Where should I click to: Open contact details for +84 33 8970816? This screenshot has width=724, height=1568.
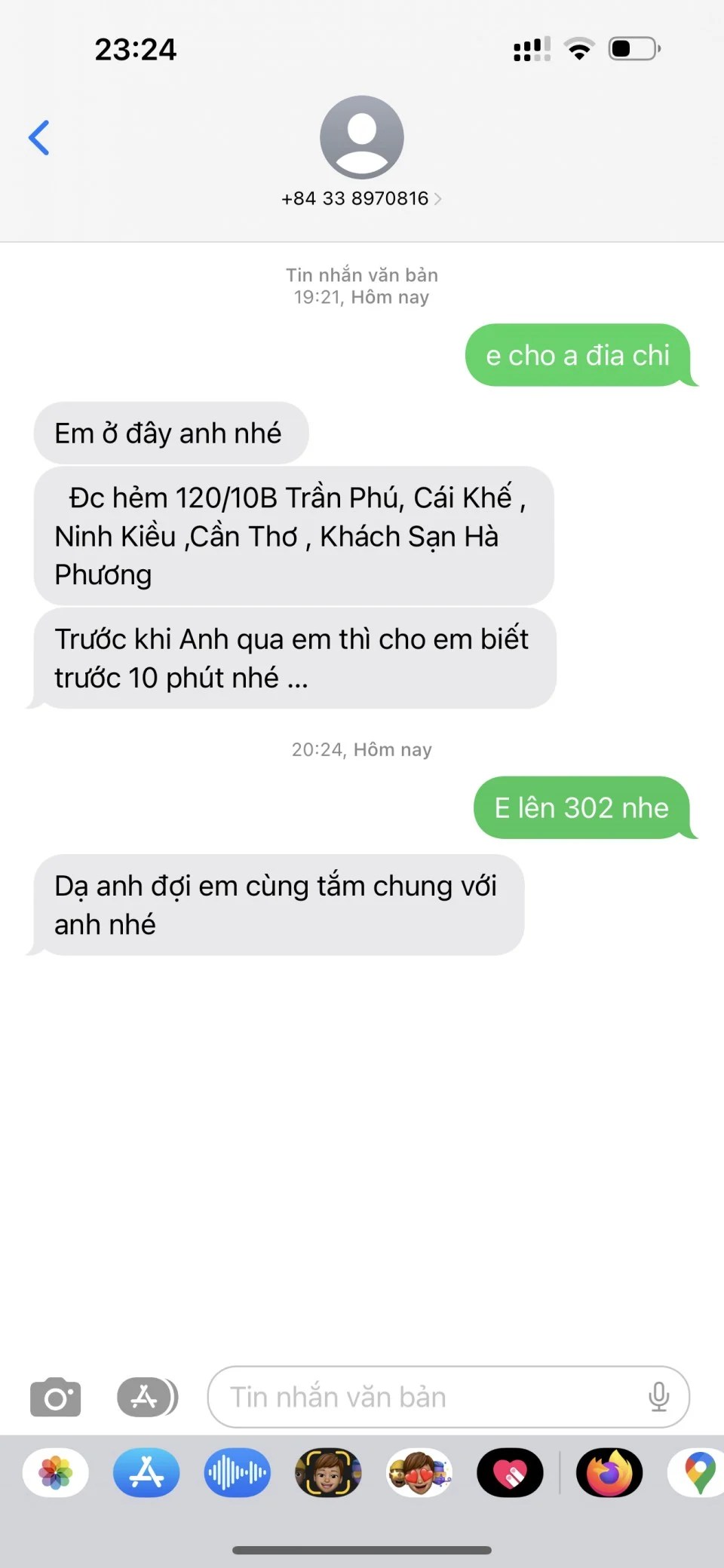click(x=361, y=198)
